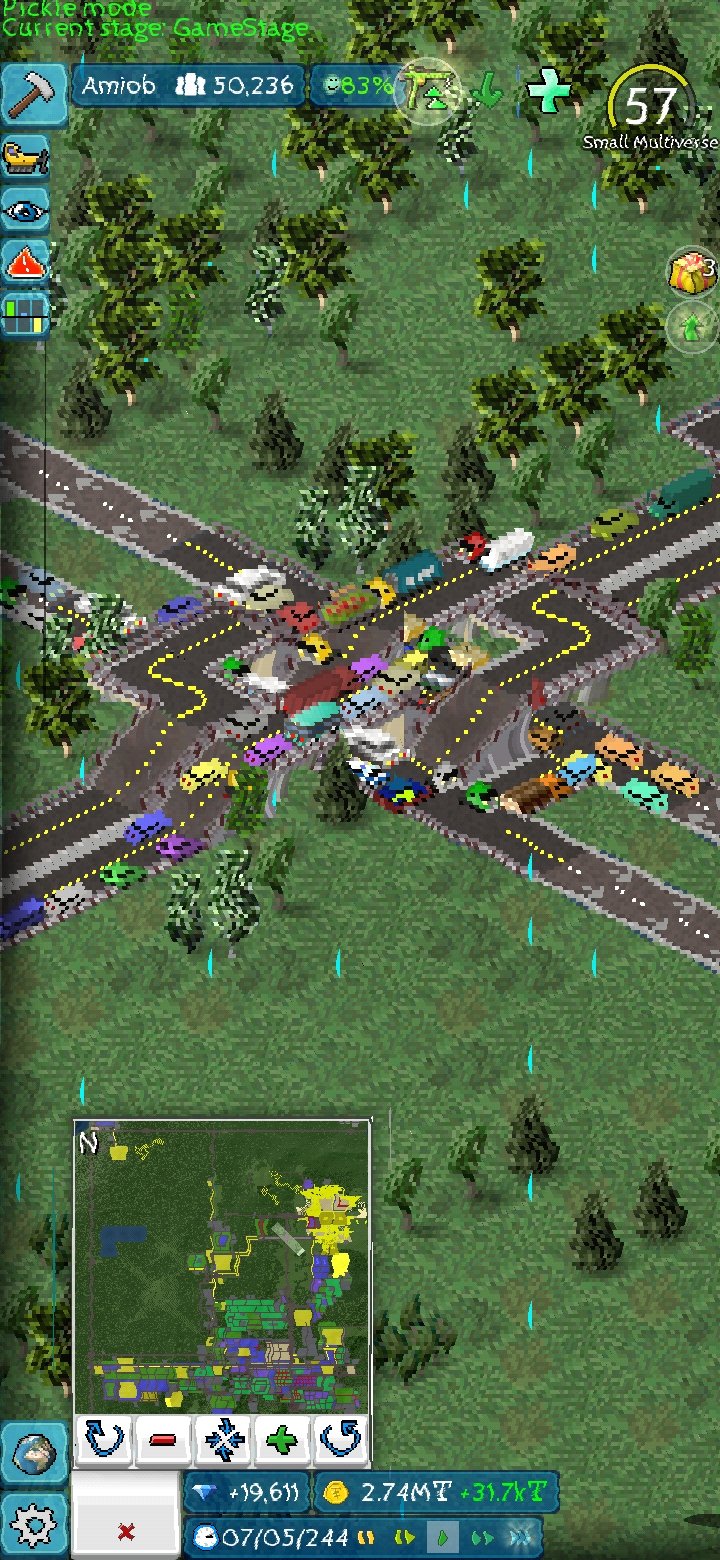Open the bulldozer demolition tool
The image size is (720, 1560).
(x=26, y=157)
